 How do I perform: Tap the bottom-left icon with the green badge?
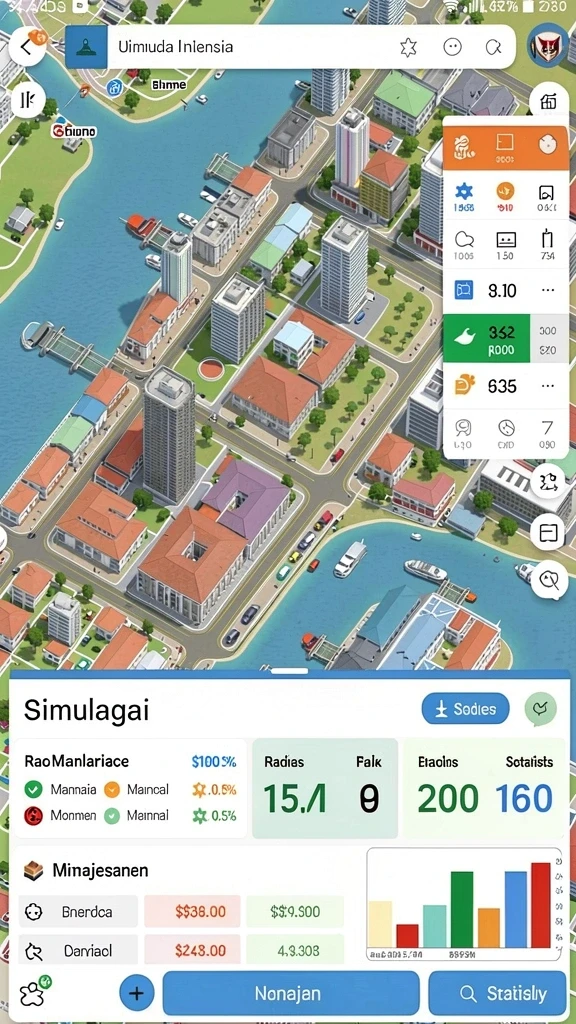[33, 993]
